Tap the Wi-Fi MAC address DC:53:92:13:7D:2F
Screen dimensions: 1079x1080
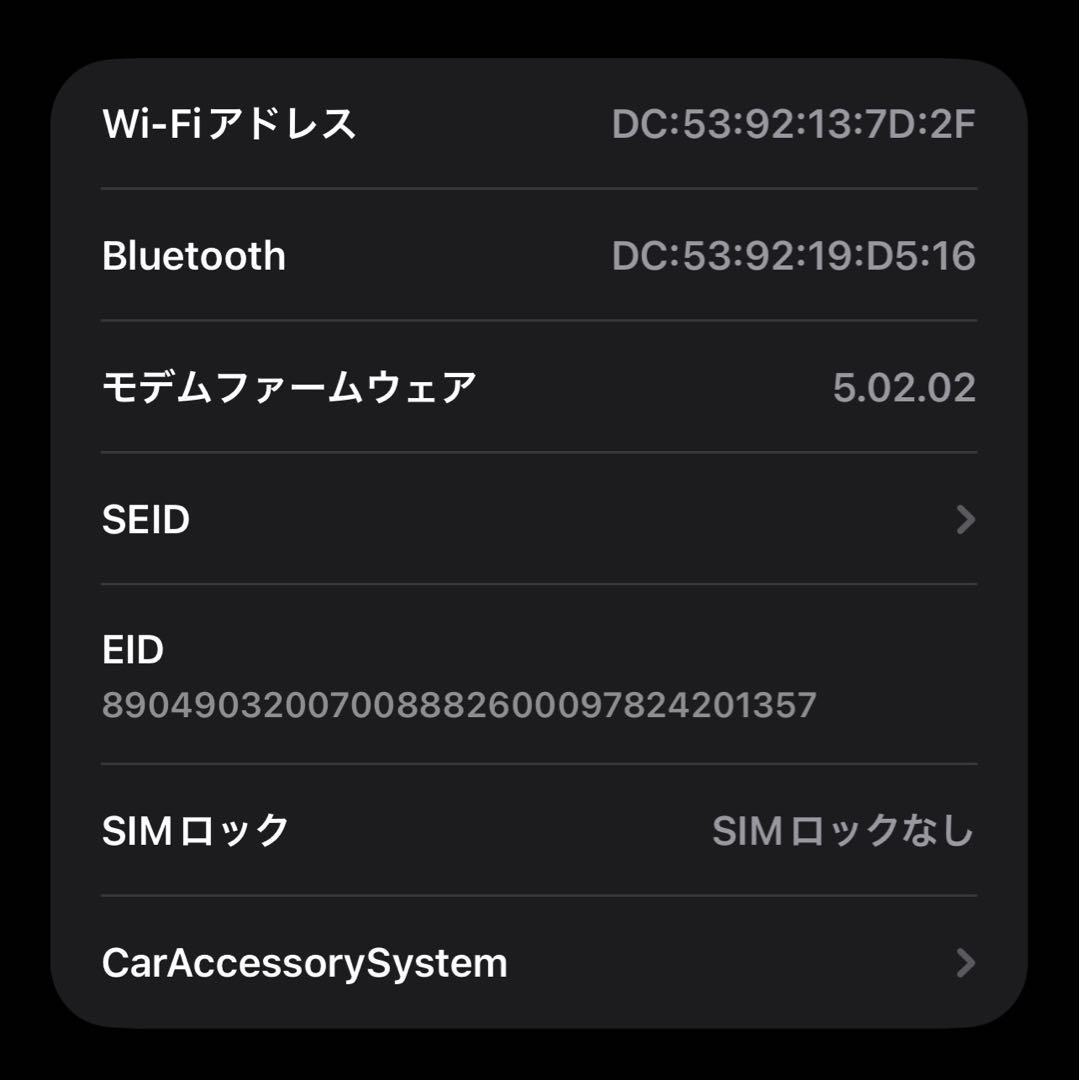(x=795, y=124)
